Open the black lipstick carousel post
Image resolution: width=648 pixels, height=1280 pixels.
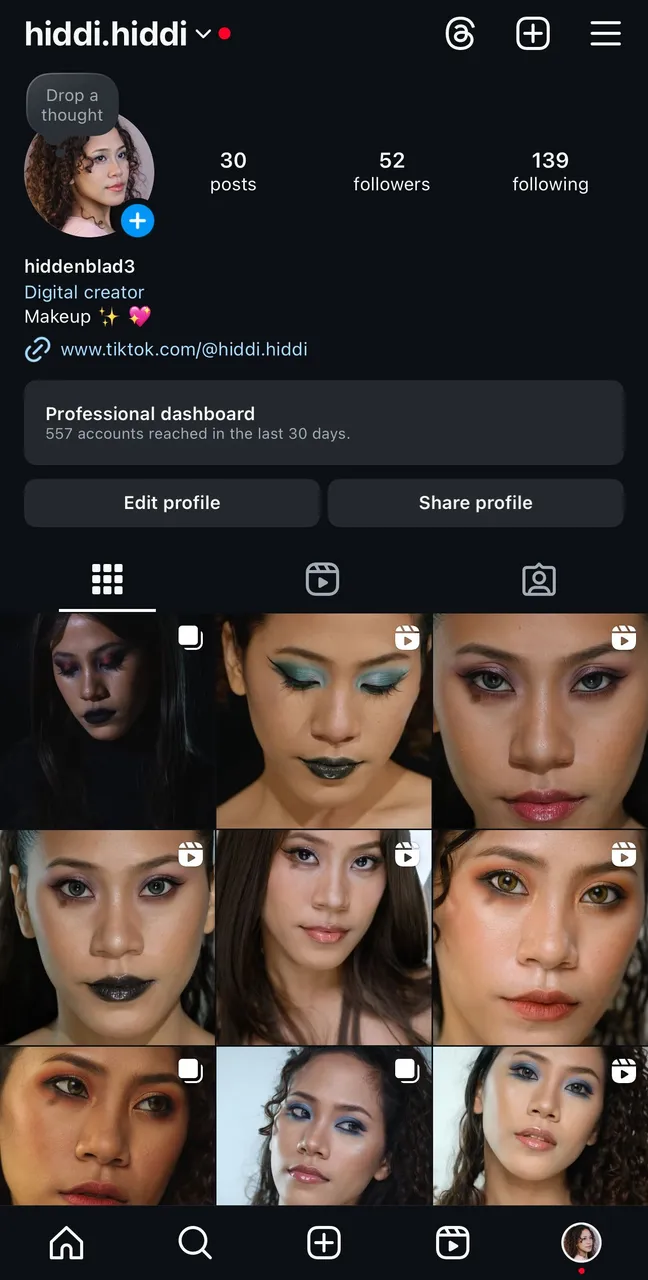107,720
